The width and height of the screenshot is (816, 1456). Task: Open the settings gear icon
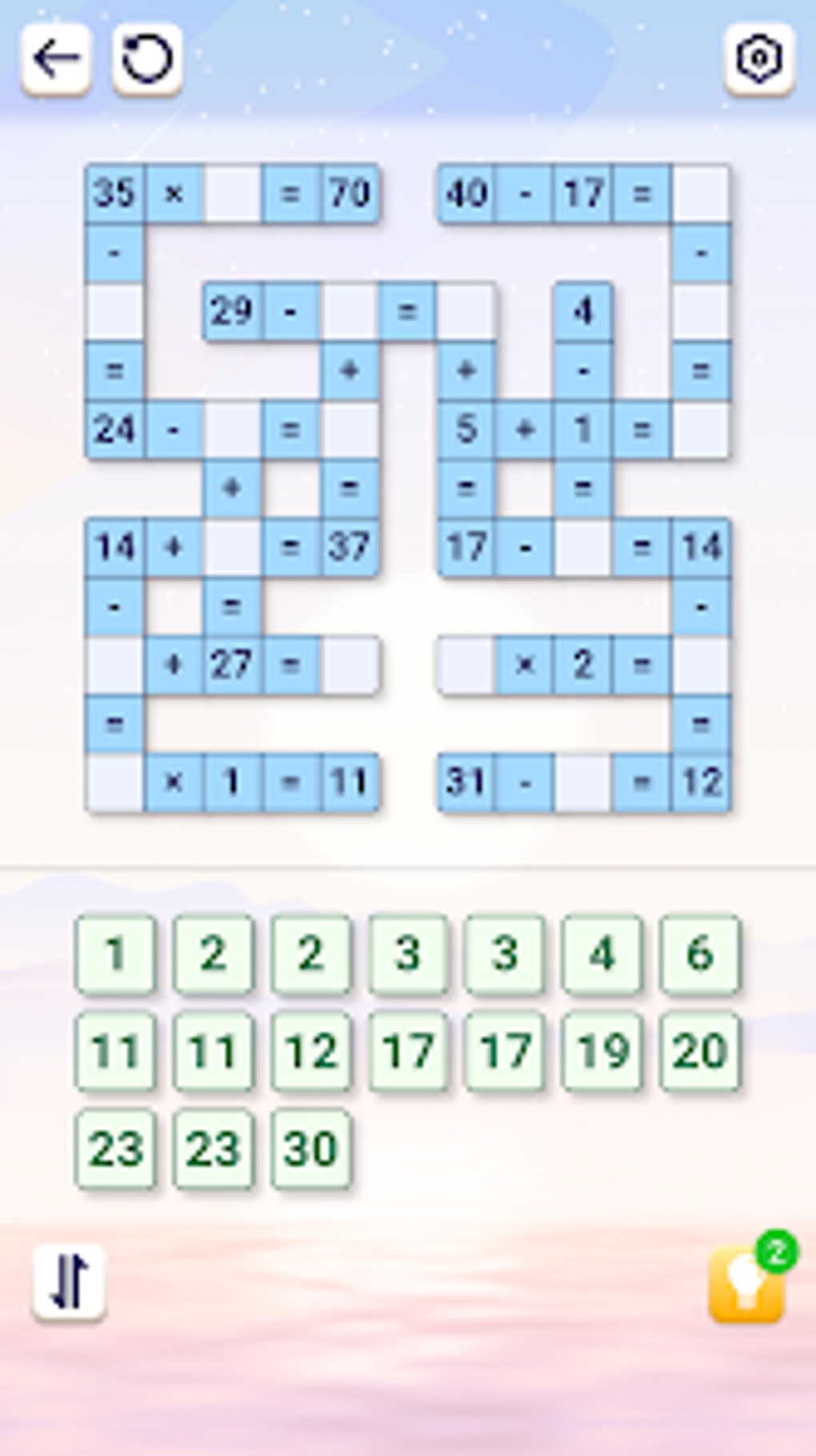759,57
